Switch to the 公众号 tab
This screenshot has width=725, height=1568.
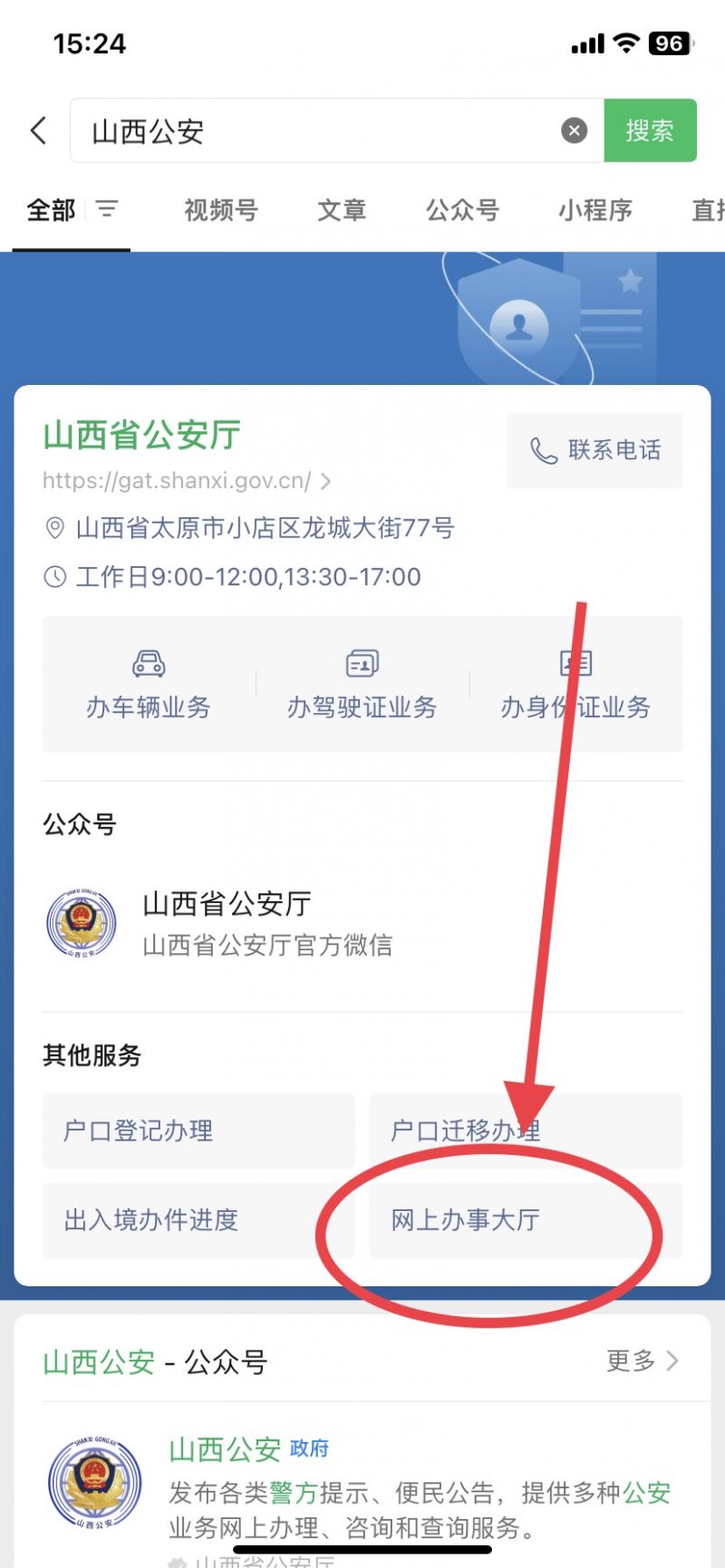click(x=462, y=210)
